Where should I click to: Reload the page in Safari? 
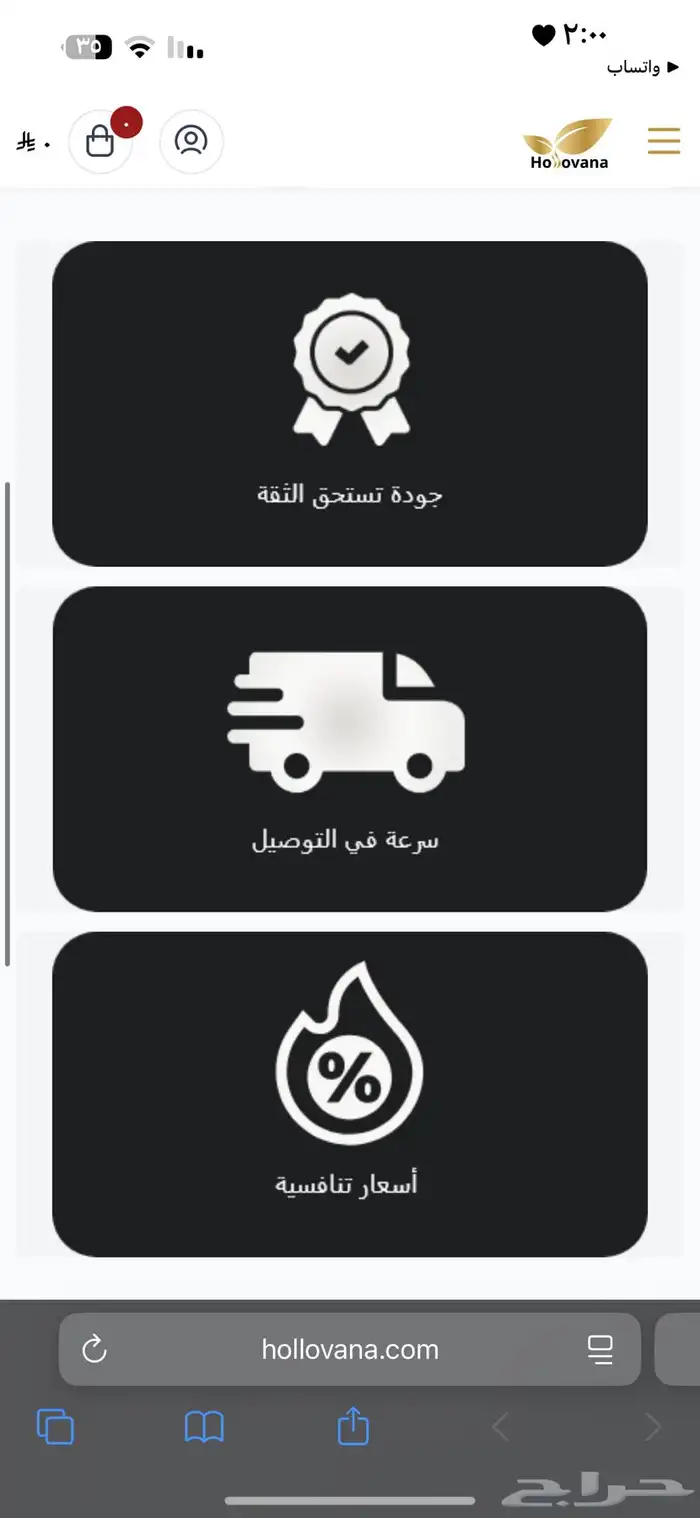point(94,1350)
